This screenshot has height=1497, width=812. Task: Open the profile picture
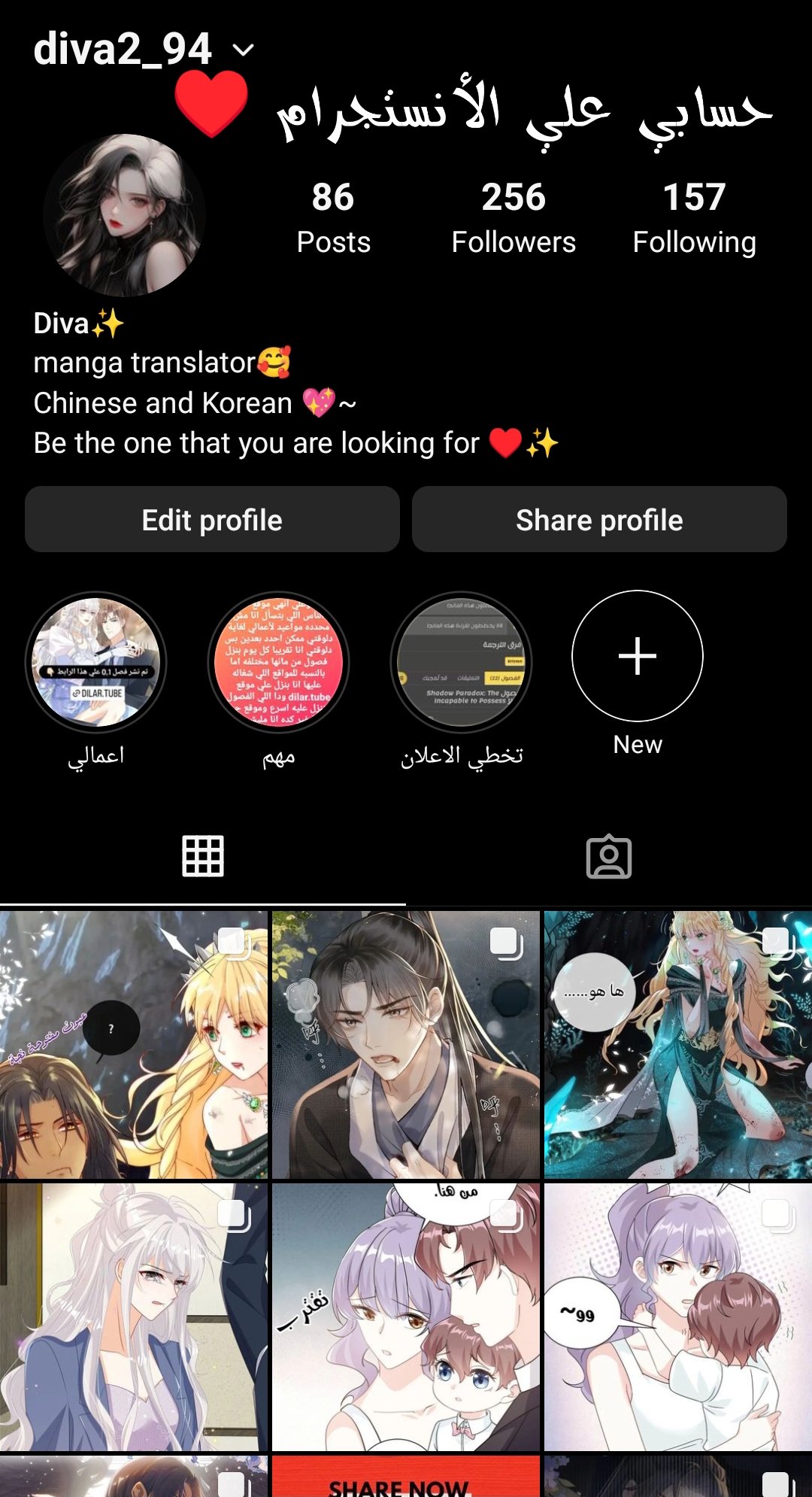[x=124, y=215]
